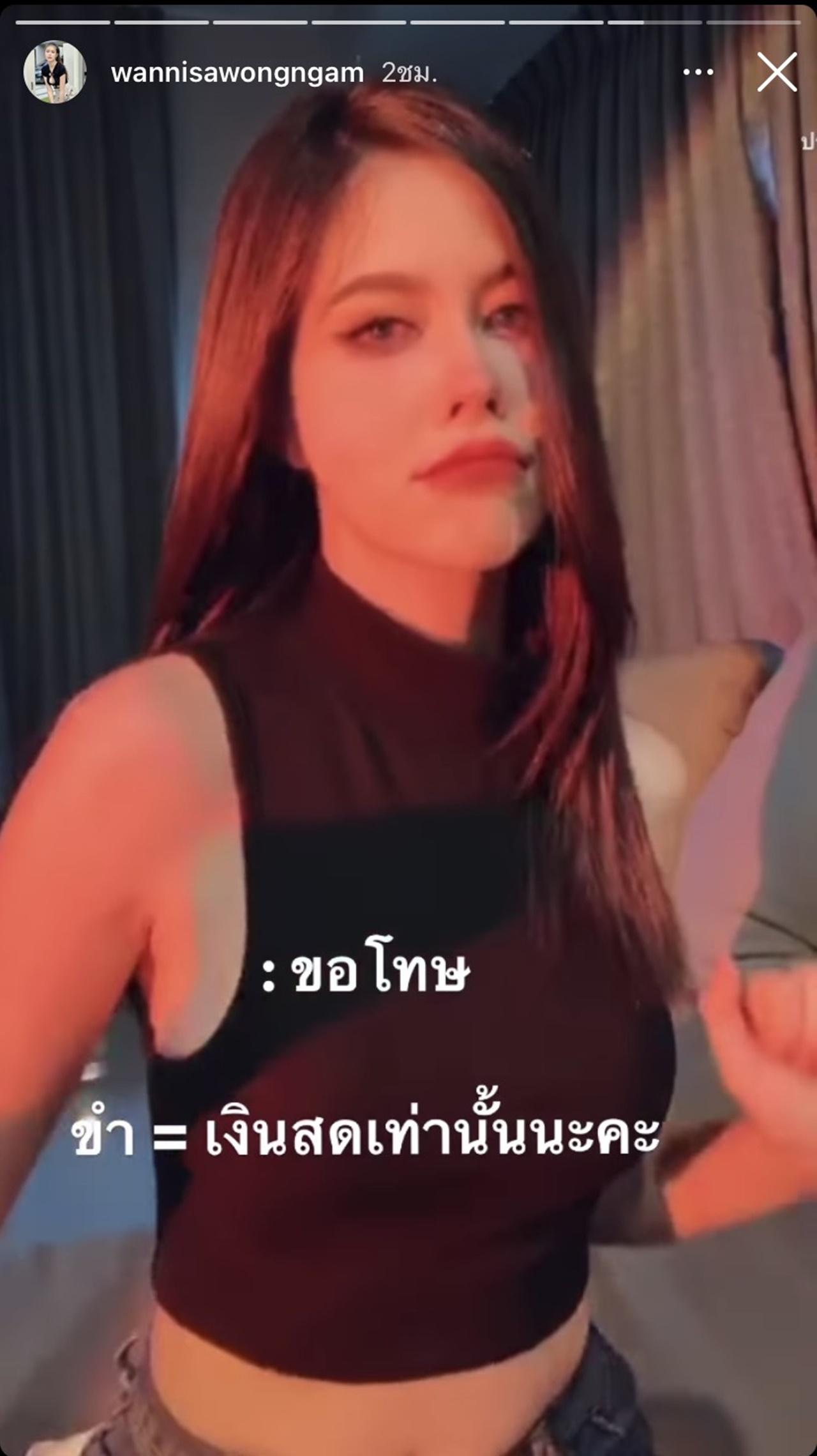The height and width of the screenshot is (1456, 817).
Task: Close the story viewer
Action: (x=776, y=72)
